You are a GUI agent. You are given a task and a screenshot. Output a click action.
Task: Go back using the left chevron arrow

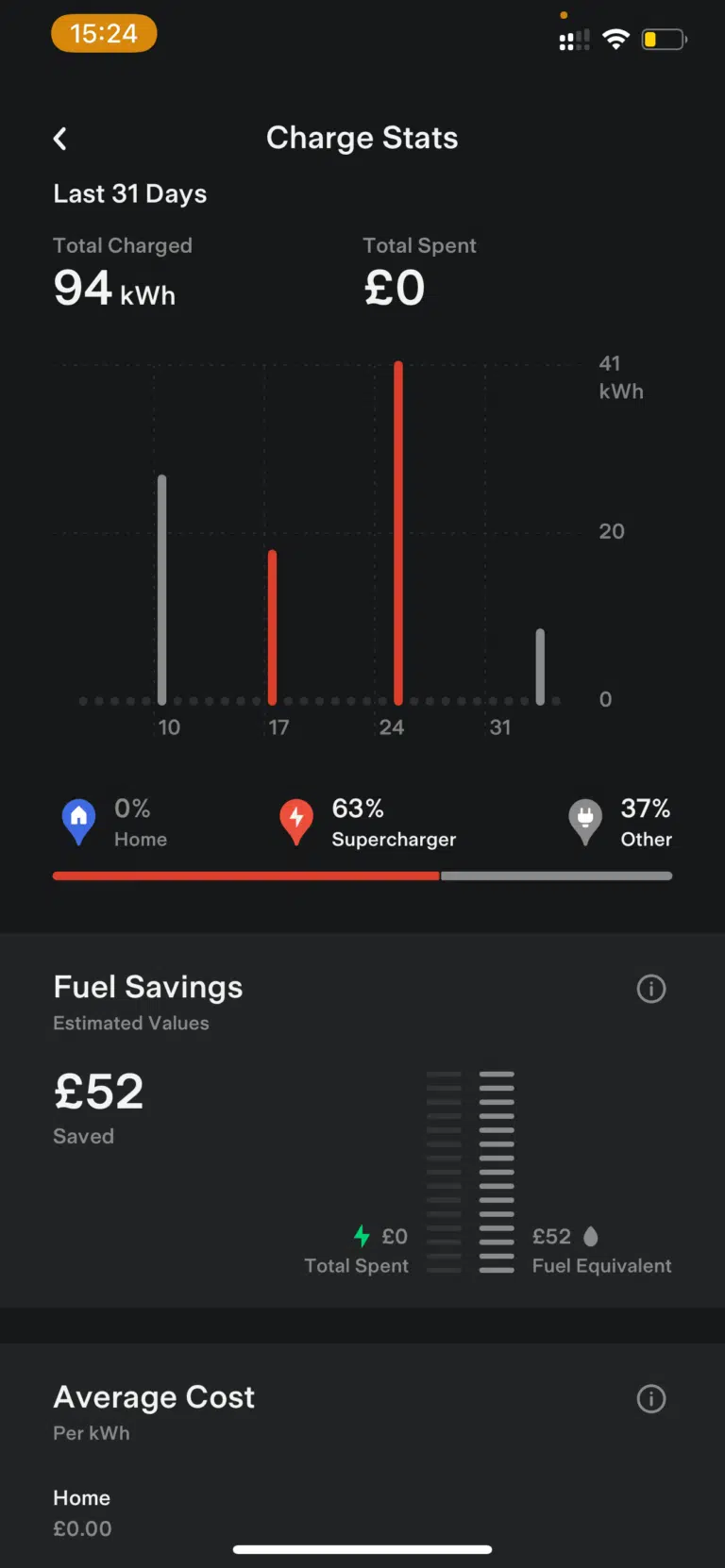[x=59, y=138]
